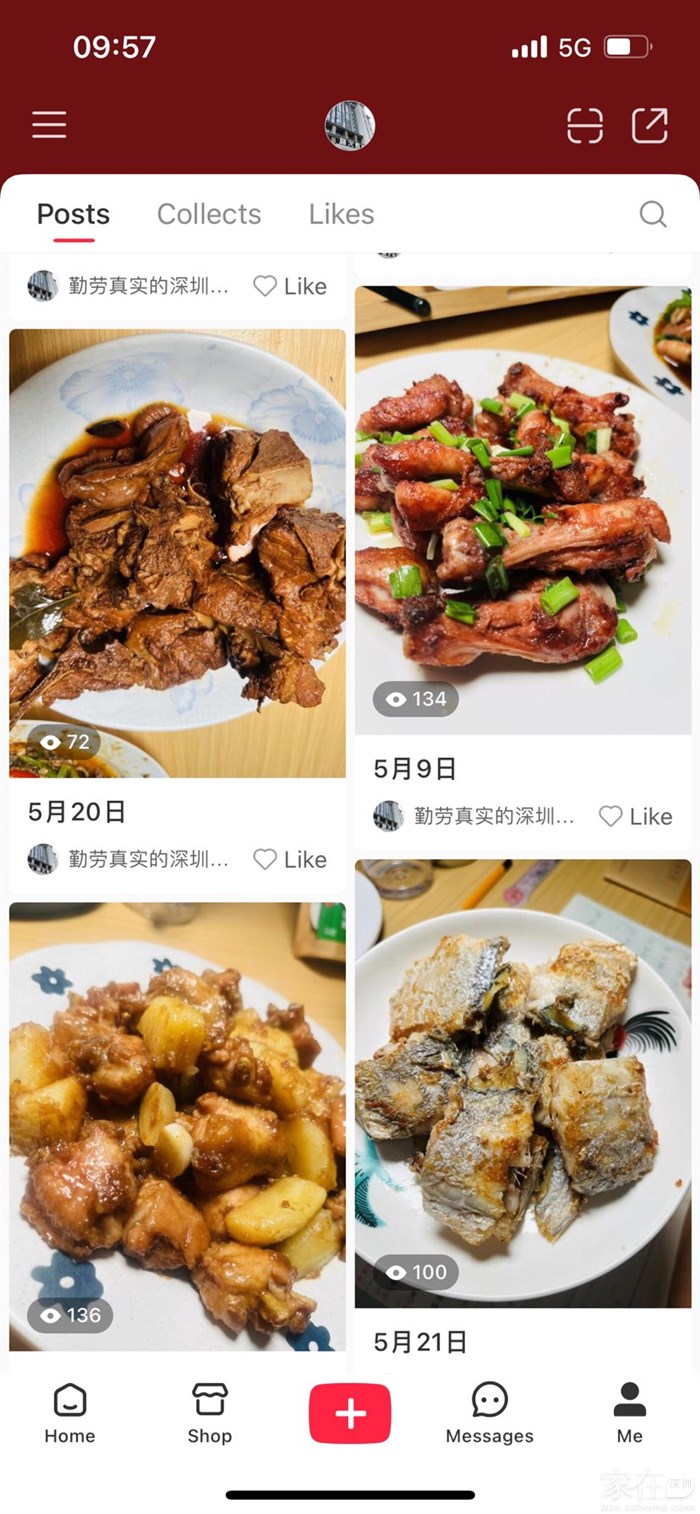Switch to the Likes tab
This screenshot has height=1514, width=700.
[341, 214]
